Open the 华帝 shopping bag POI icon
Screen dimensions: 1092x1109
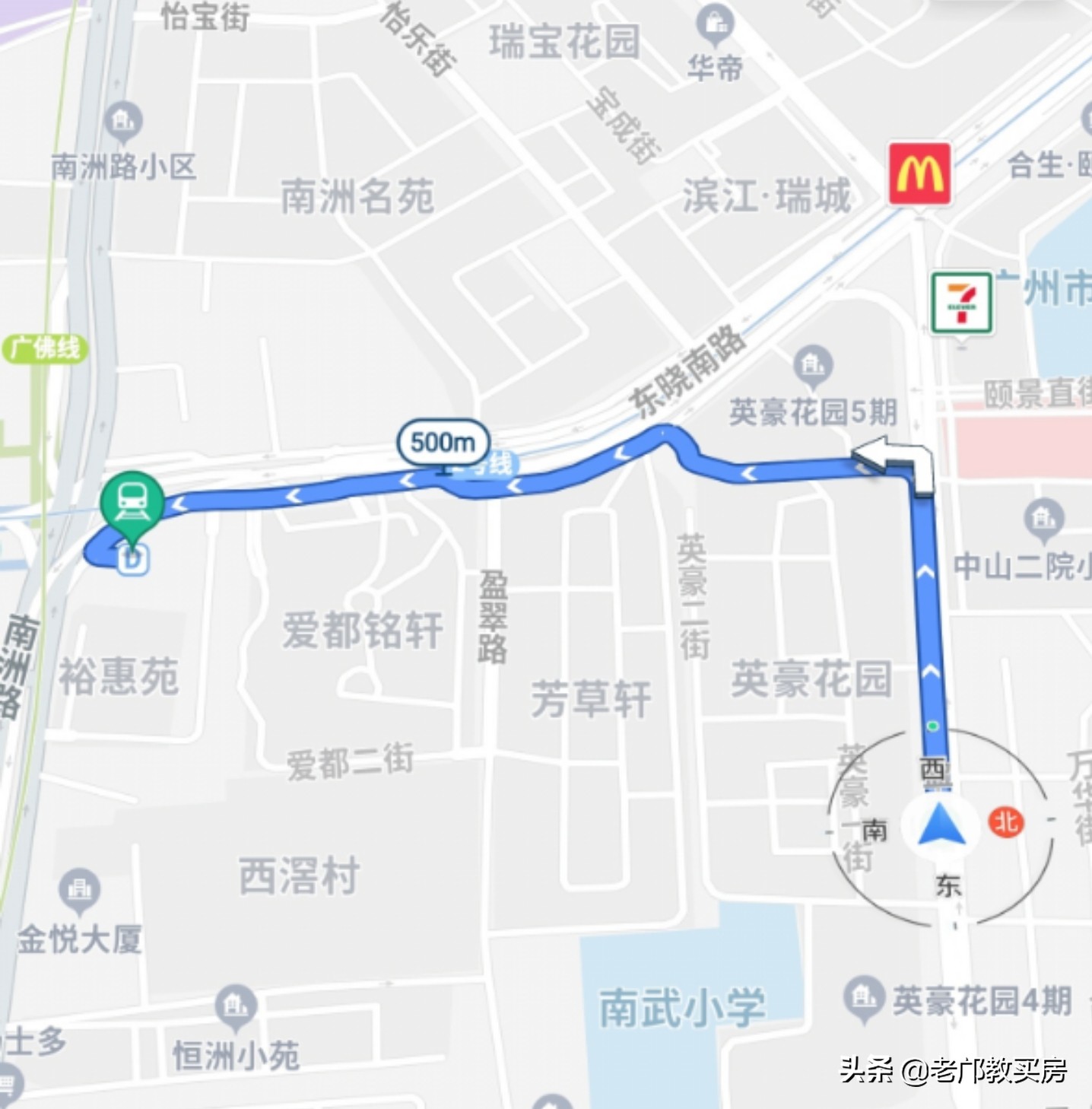(x=716, y=23)
